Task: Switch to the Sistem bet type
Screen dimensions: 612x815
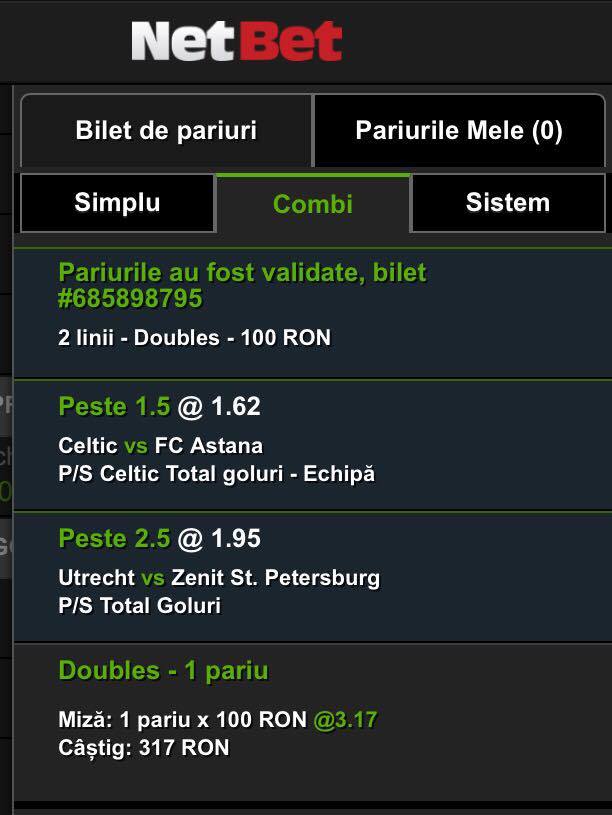Action: tap(508, 203)
